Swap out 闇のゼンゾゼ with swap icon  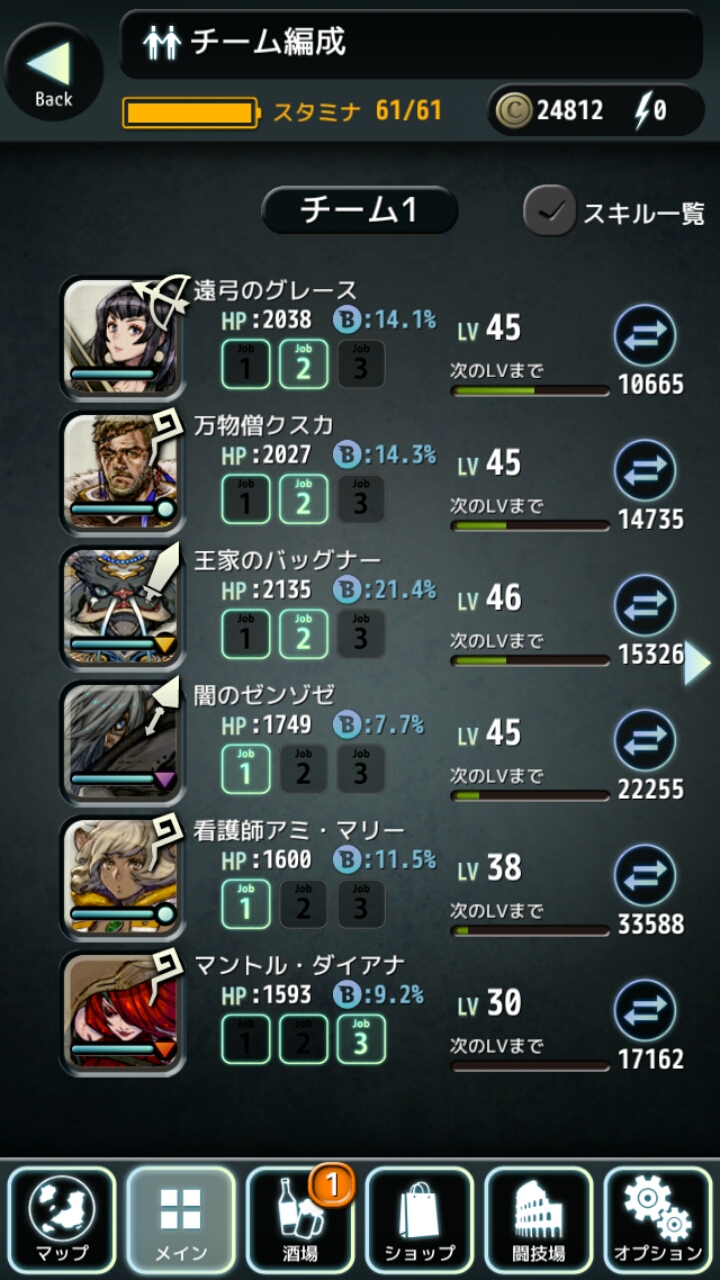pos(645,741)
